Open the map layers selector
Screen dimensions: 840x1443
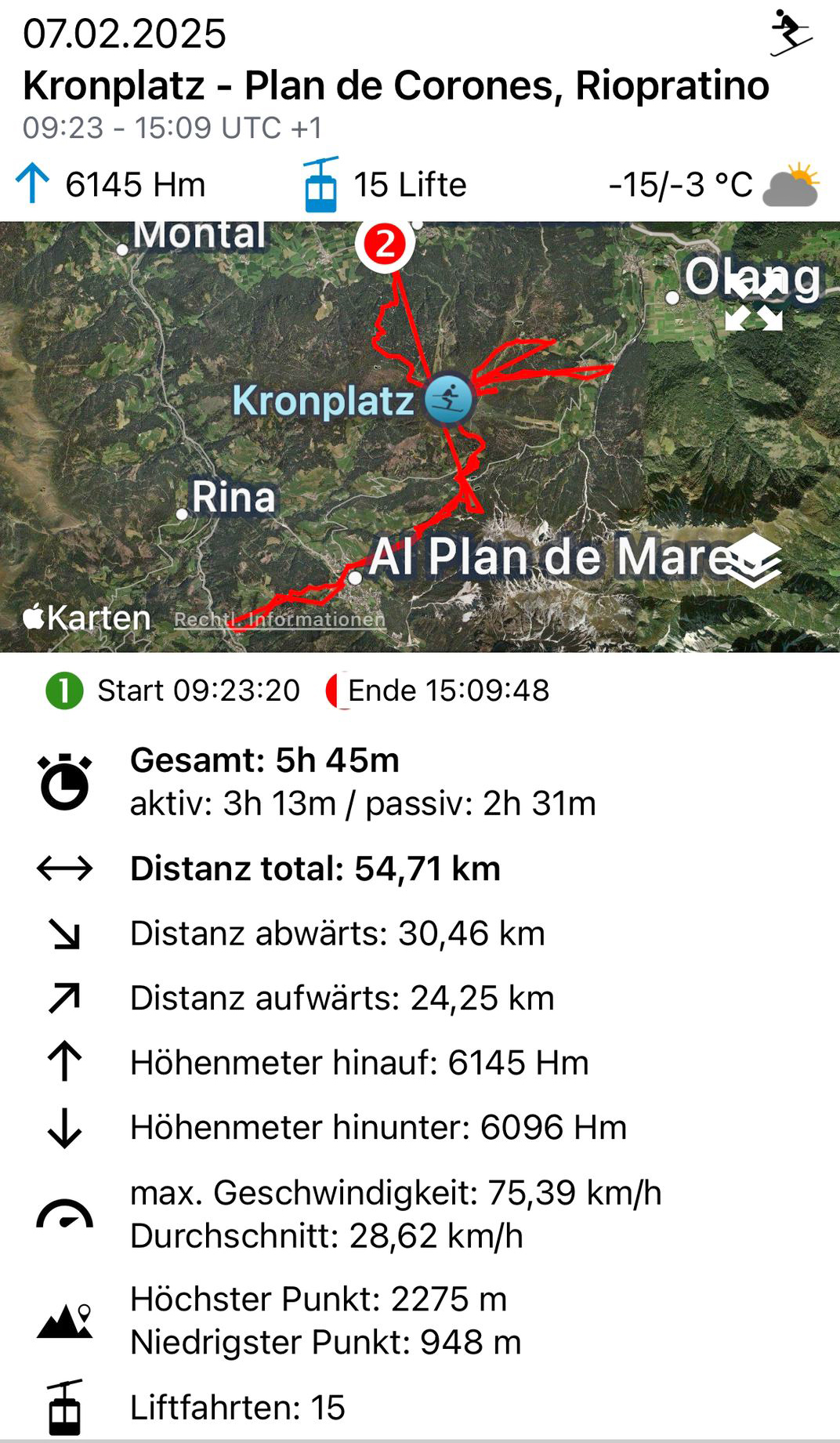[x=753, y=561]
